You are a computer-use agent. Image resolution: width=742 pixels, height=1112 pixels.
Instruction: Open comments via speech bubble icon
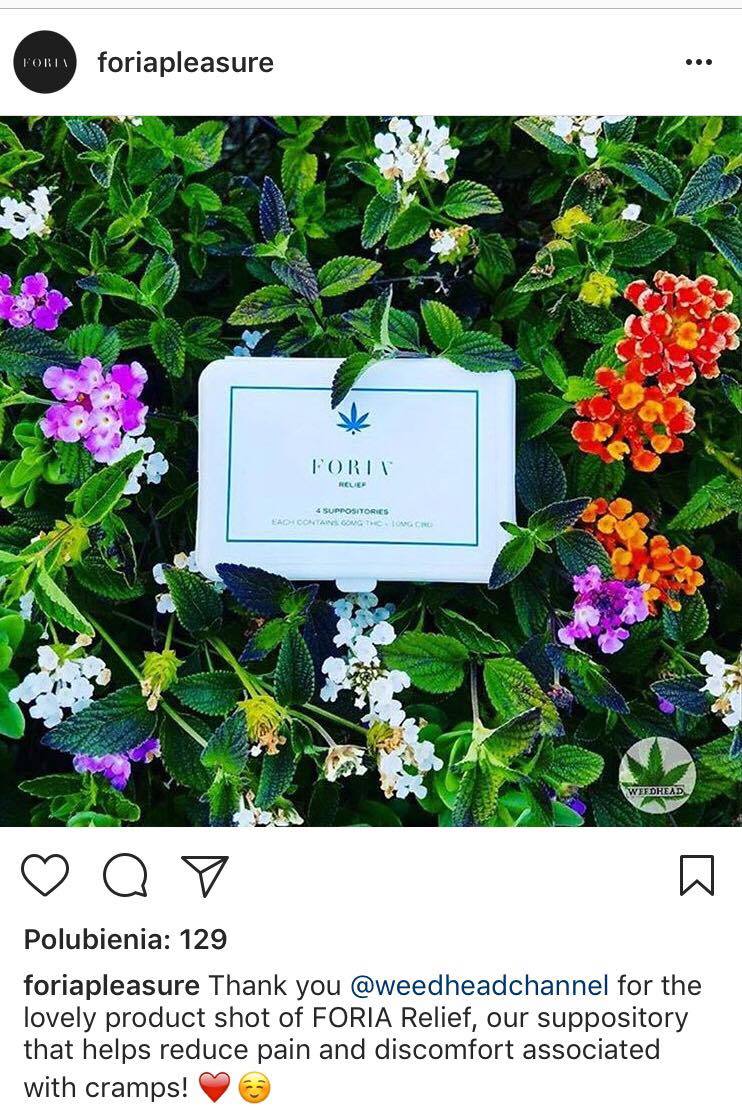tap(125, 877)
